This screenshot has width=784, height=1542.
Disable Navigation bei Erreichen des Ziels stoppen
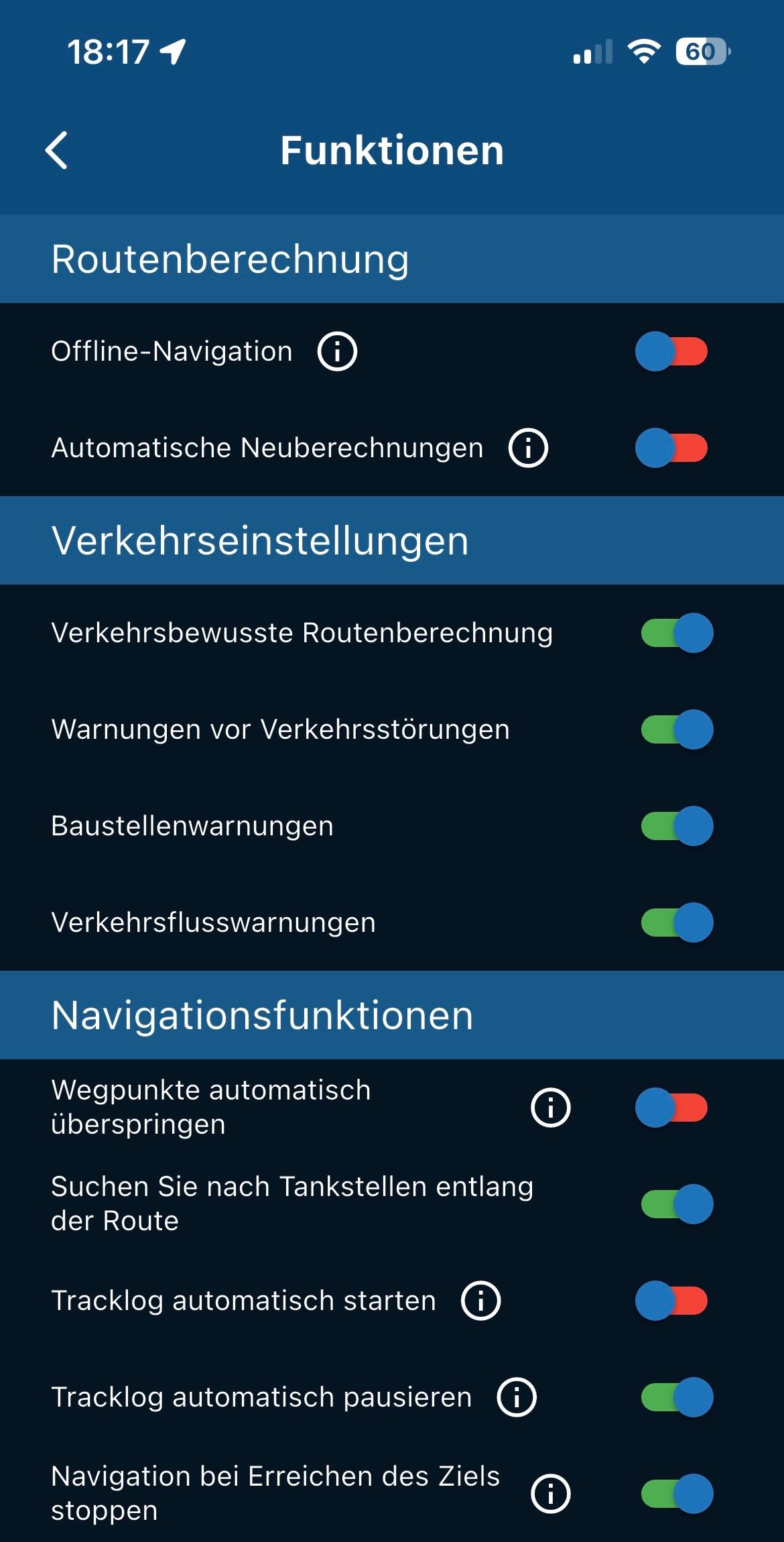coord(677,1494)
